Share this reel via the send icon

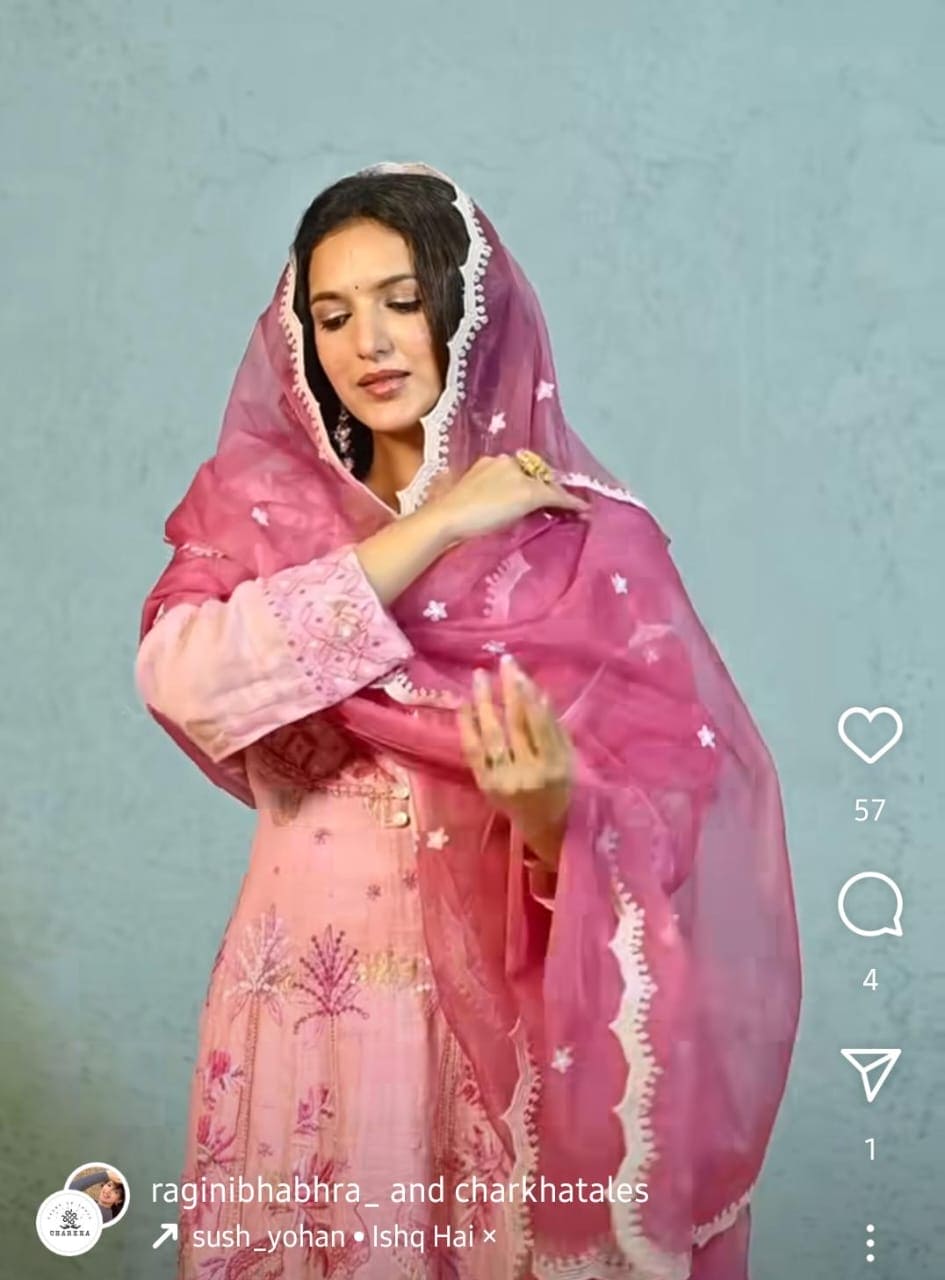(x=869, y=1074)
